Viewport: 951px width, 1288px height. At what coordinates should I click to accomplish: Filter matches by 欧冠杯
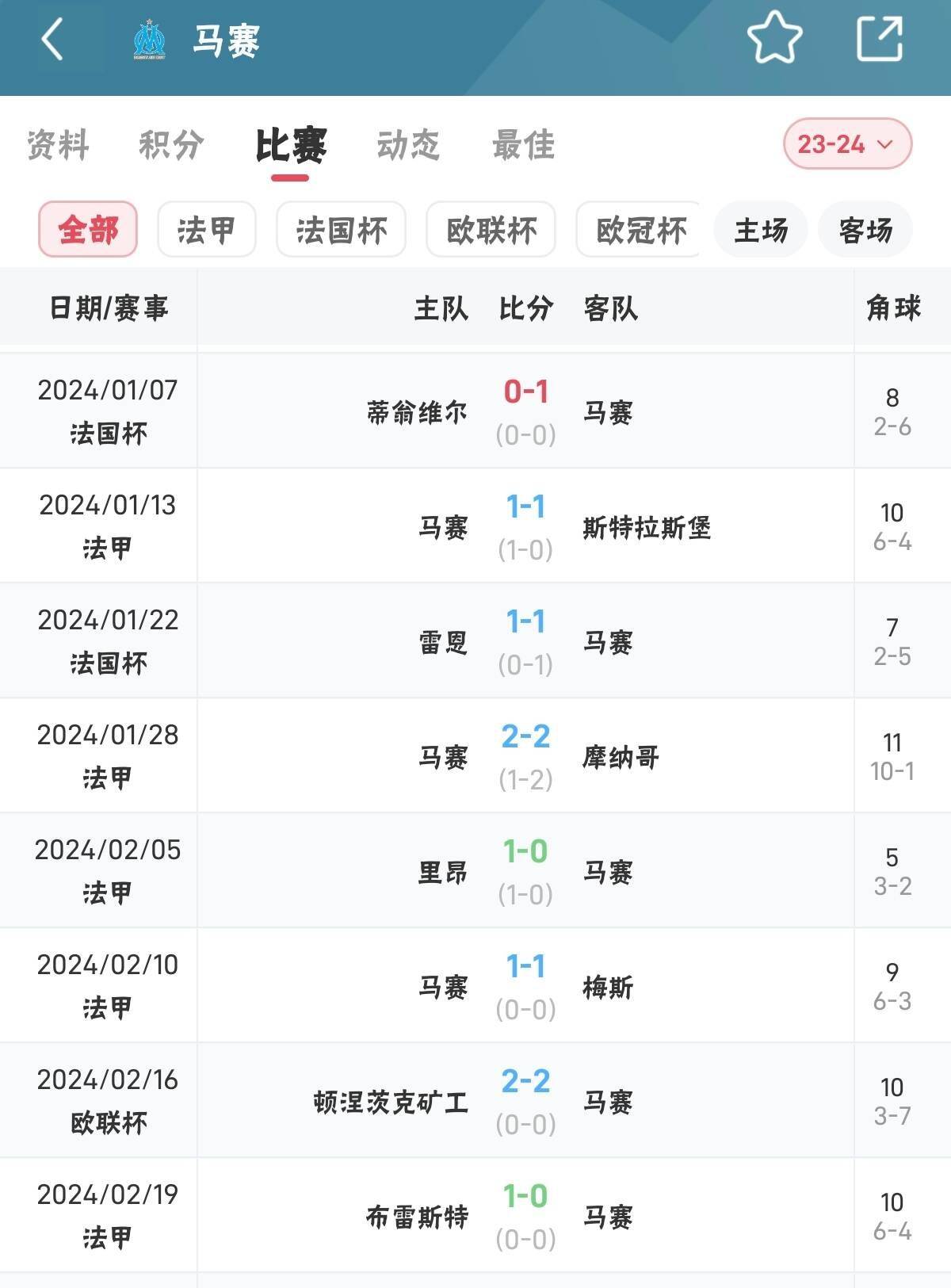pyautogui.click(x=639, y=230)
